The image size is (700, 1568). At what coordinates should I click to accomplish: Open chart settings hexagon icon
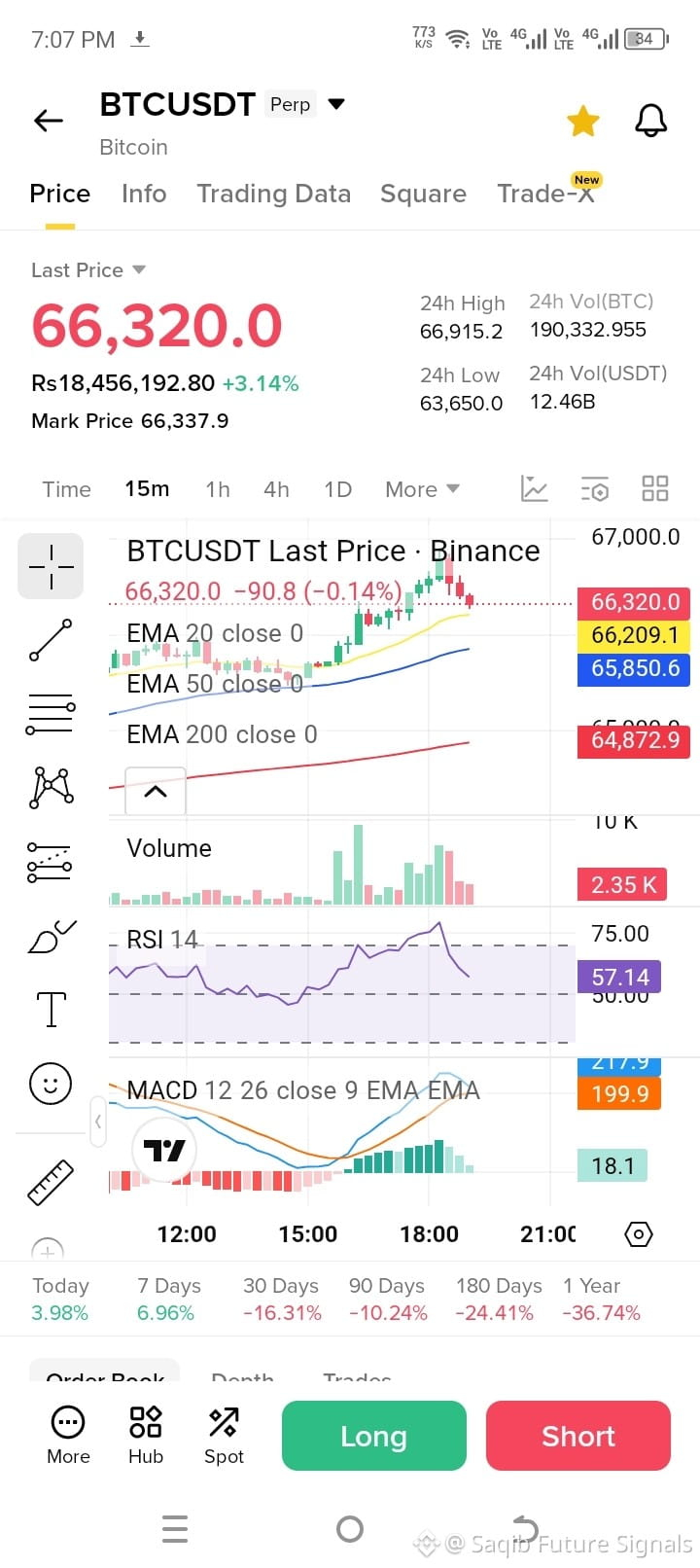pos(638,1234)
